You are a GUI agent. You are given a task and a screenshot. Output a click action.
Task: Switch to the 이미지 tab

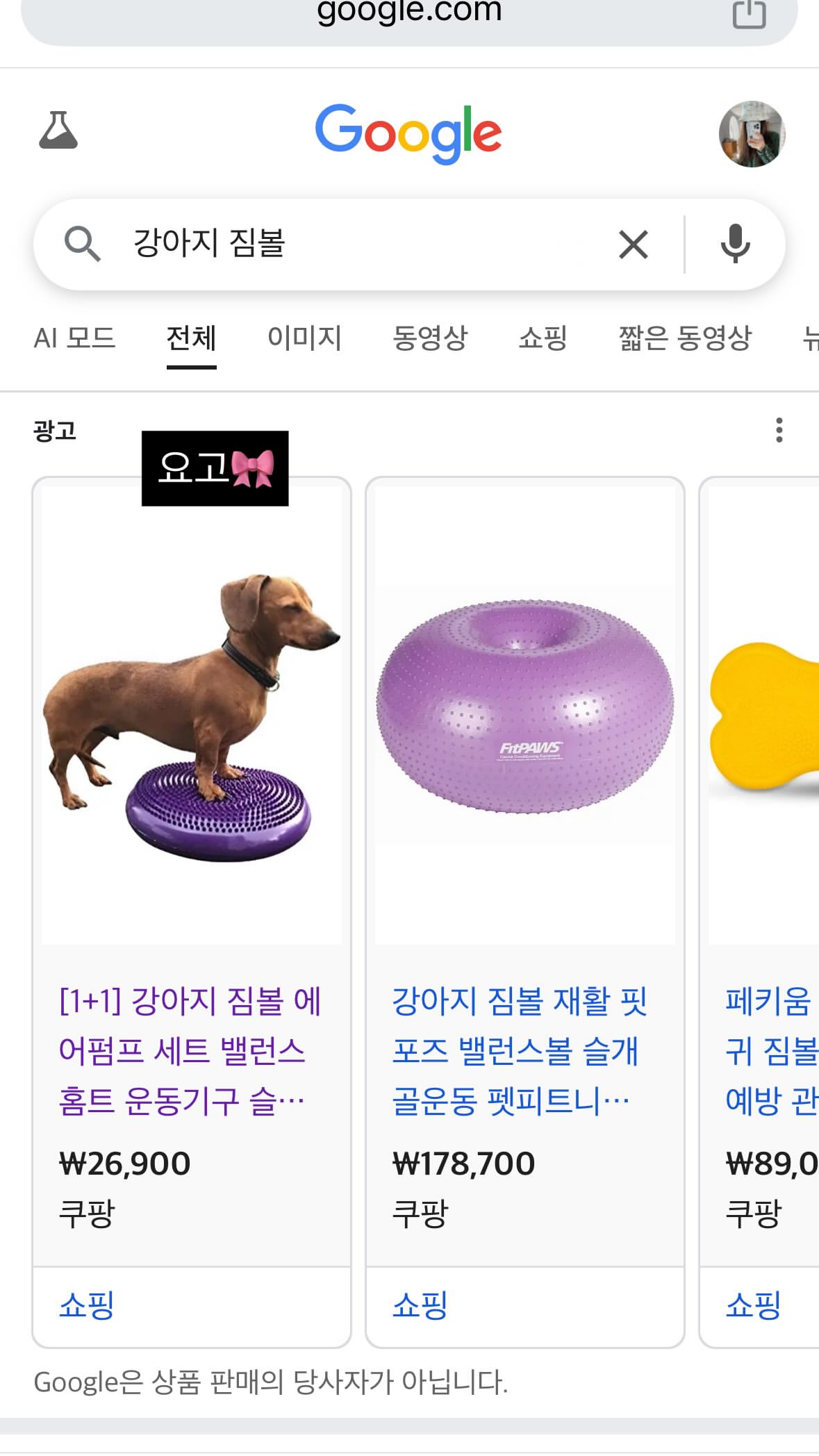pyautogui.click(x=305, y=338)
